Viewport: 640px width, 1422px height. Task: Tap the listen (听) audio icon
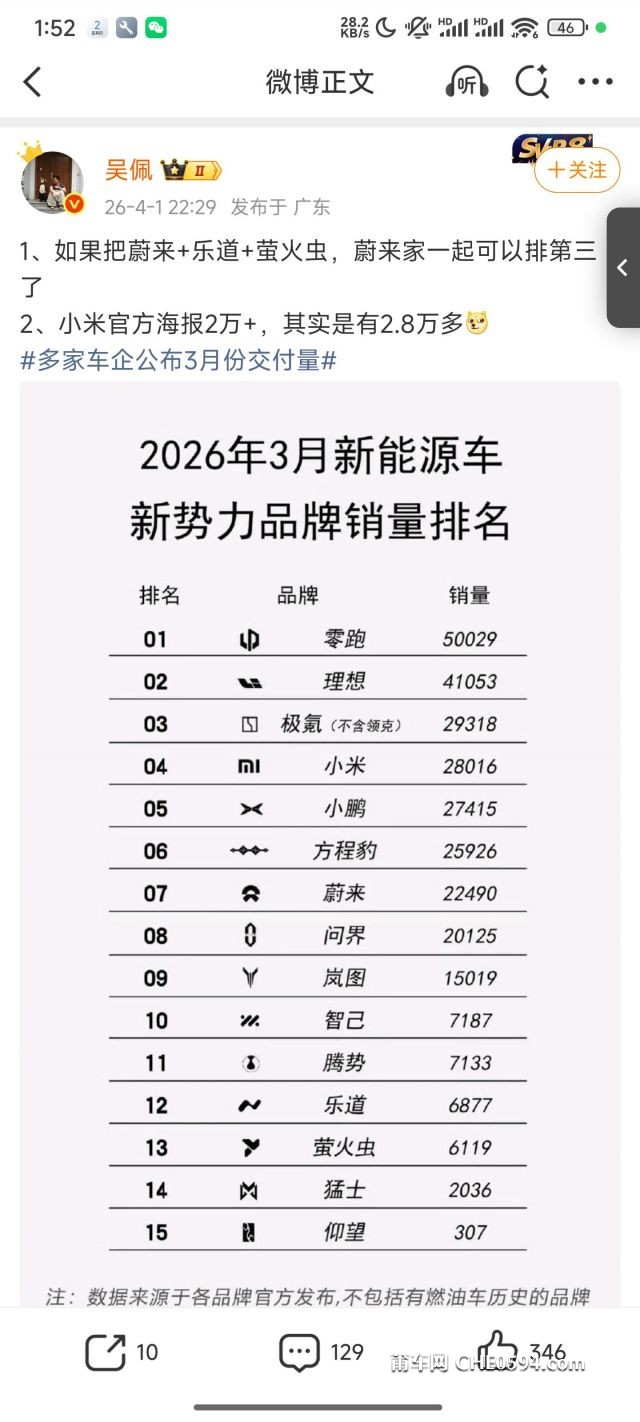pyautogui.click(x=466, y=83)
